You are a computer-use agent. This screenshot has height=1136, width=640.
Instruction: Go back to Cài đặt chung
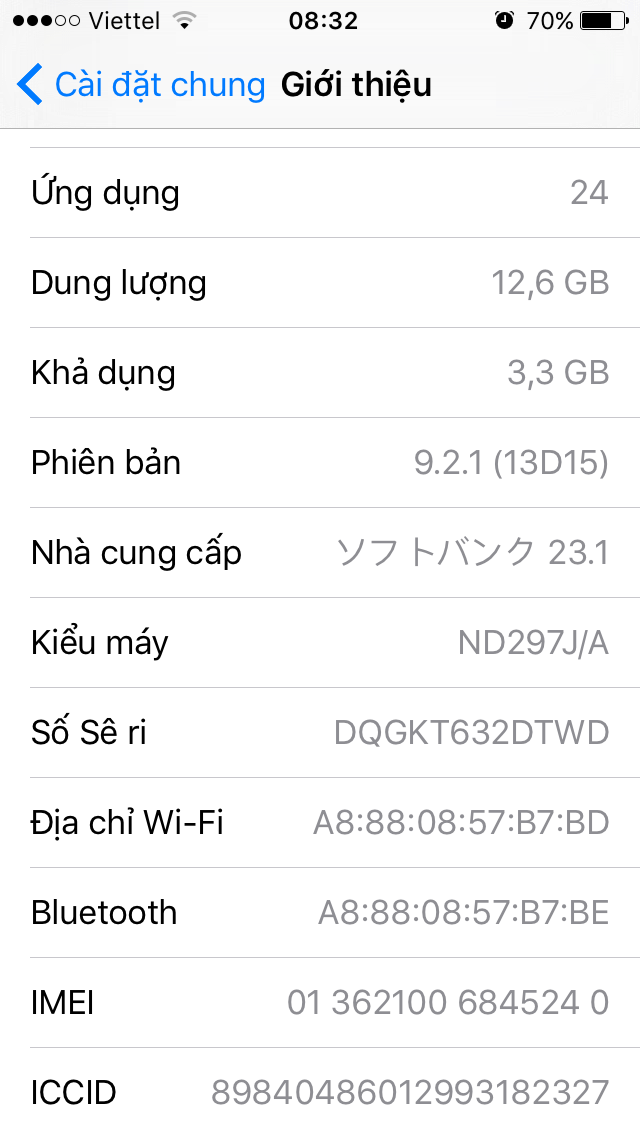(x=141, y=85)
